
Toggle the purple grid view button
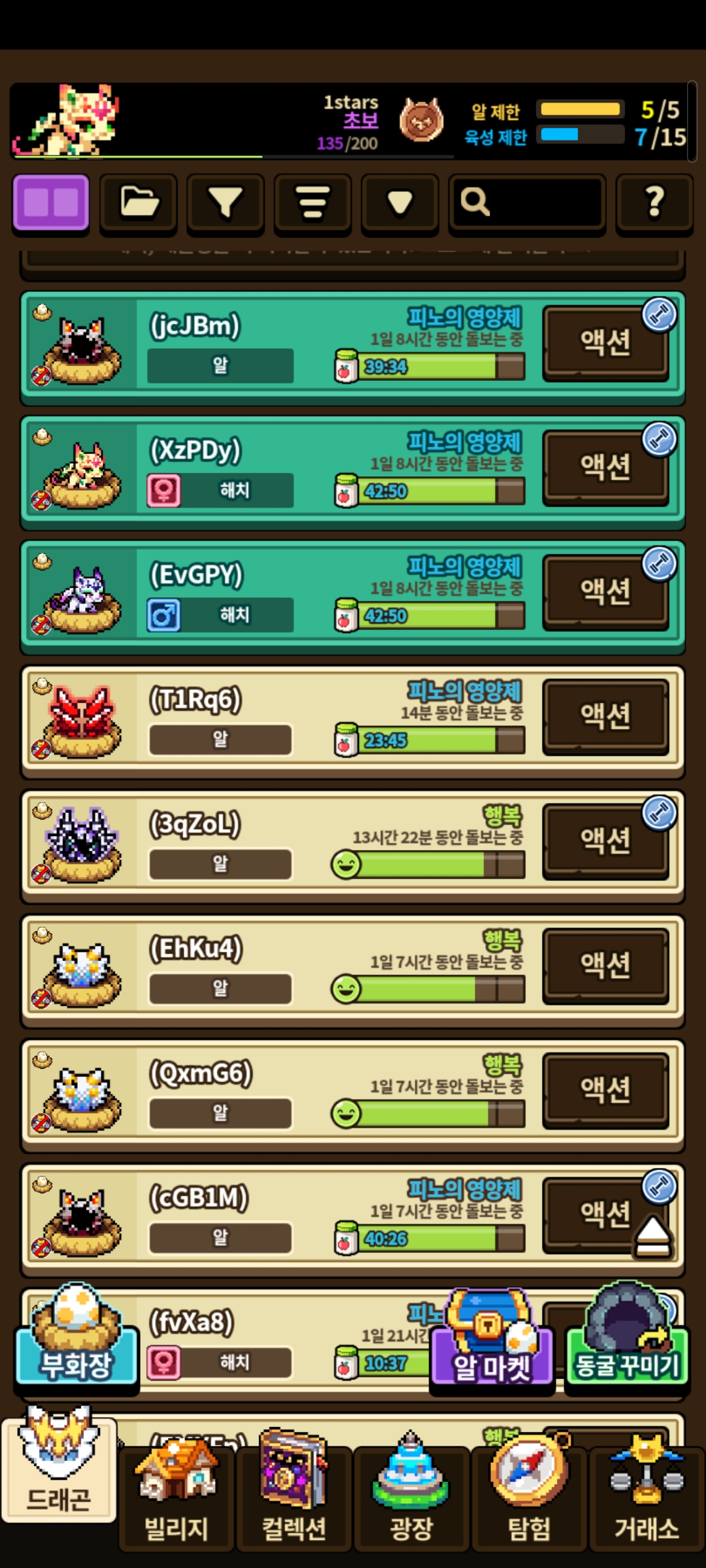pos(51,203)
